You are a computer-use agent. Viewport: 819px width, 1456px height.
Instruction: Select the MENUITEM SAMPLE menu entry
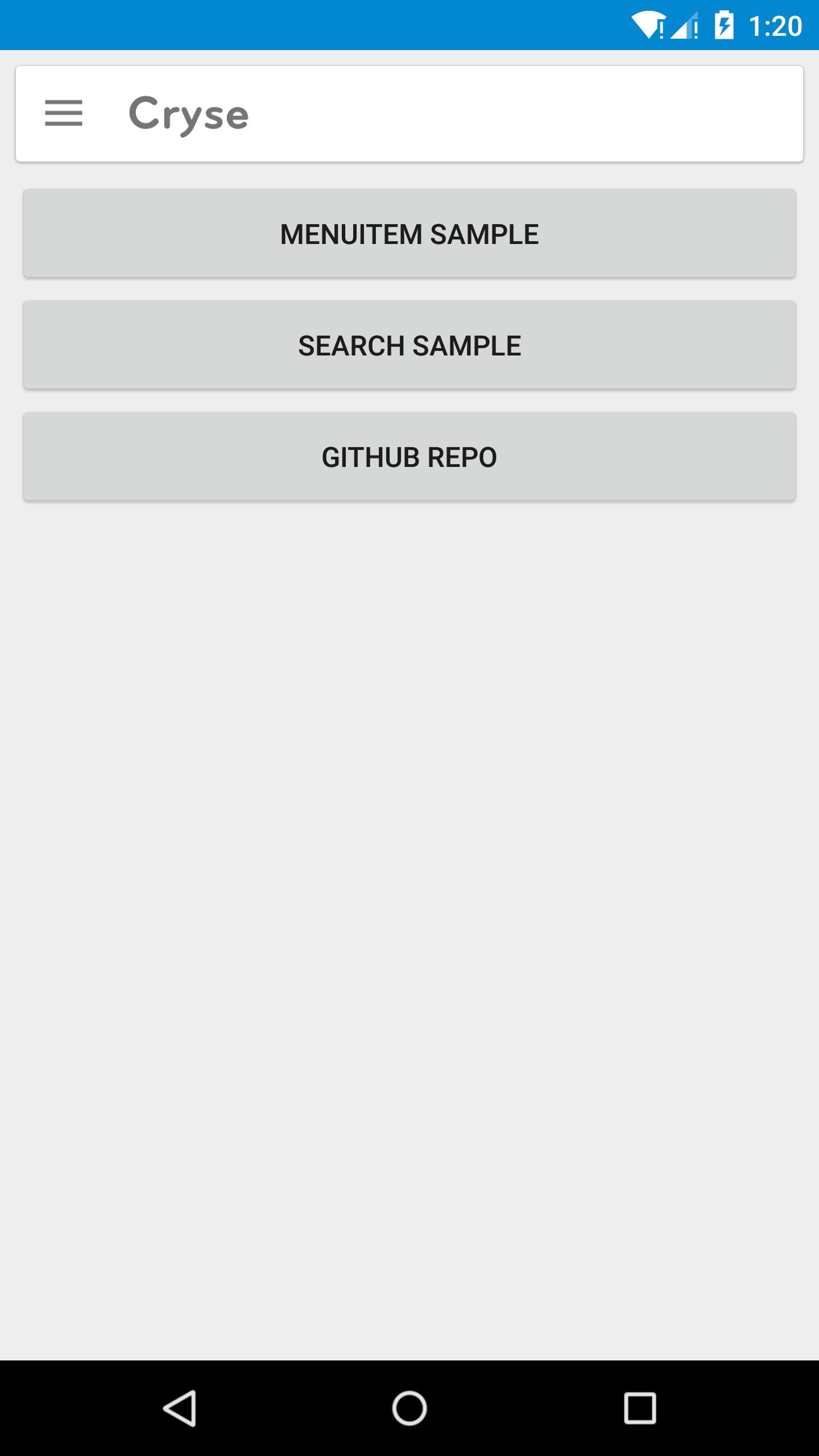tap(408, 233)
